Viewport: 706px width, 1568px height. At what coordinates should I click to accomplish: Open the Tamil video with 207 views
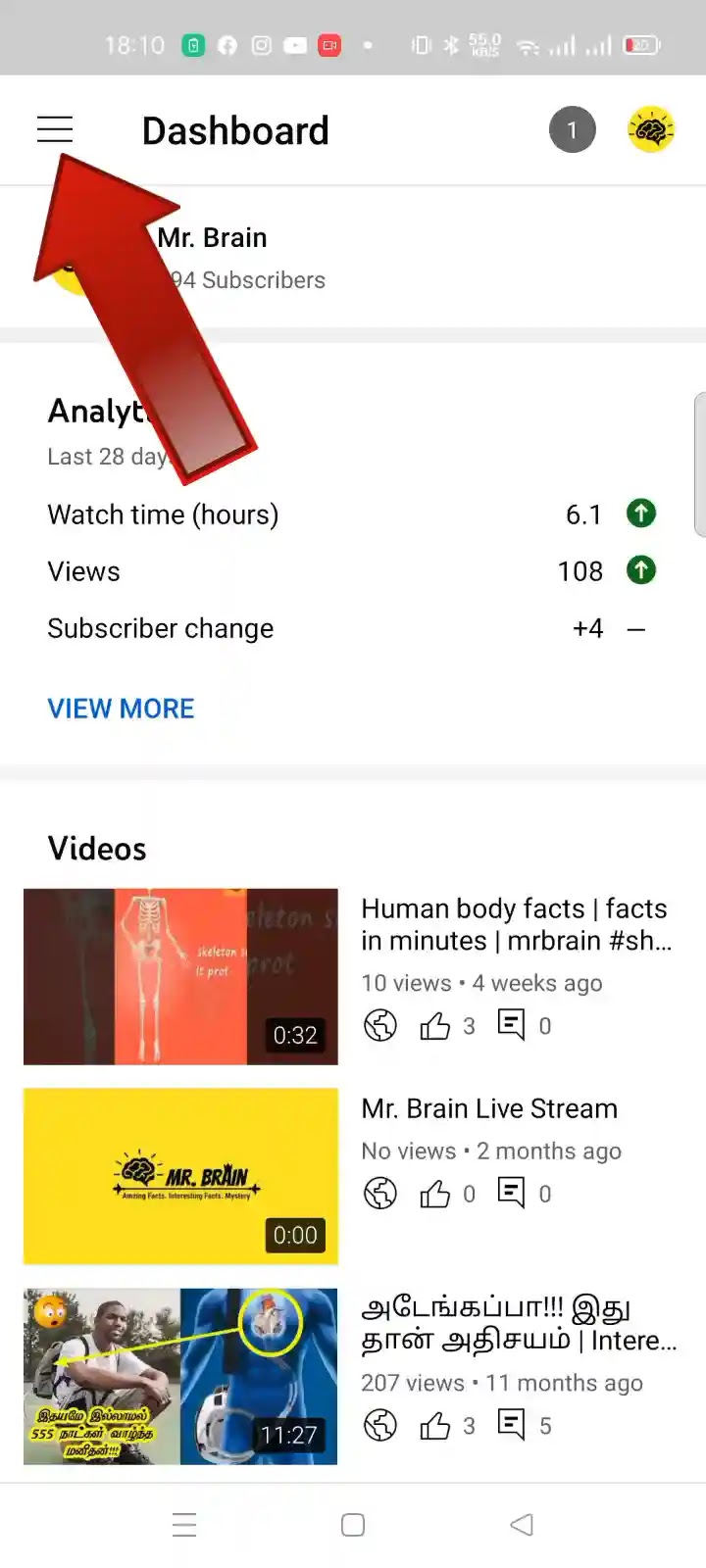point(353,1376)
